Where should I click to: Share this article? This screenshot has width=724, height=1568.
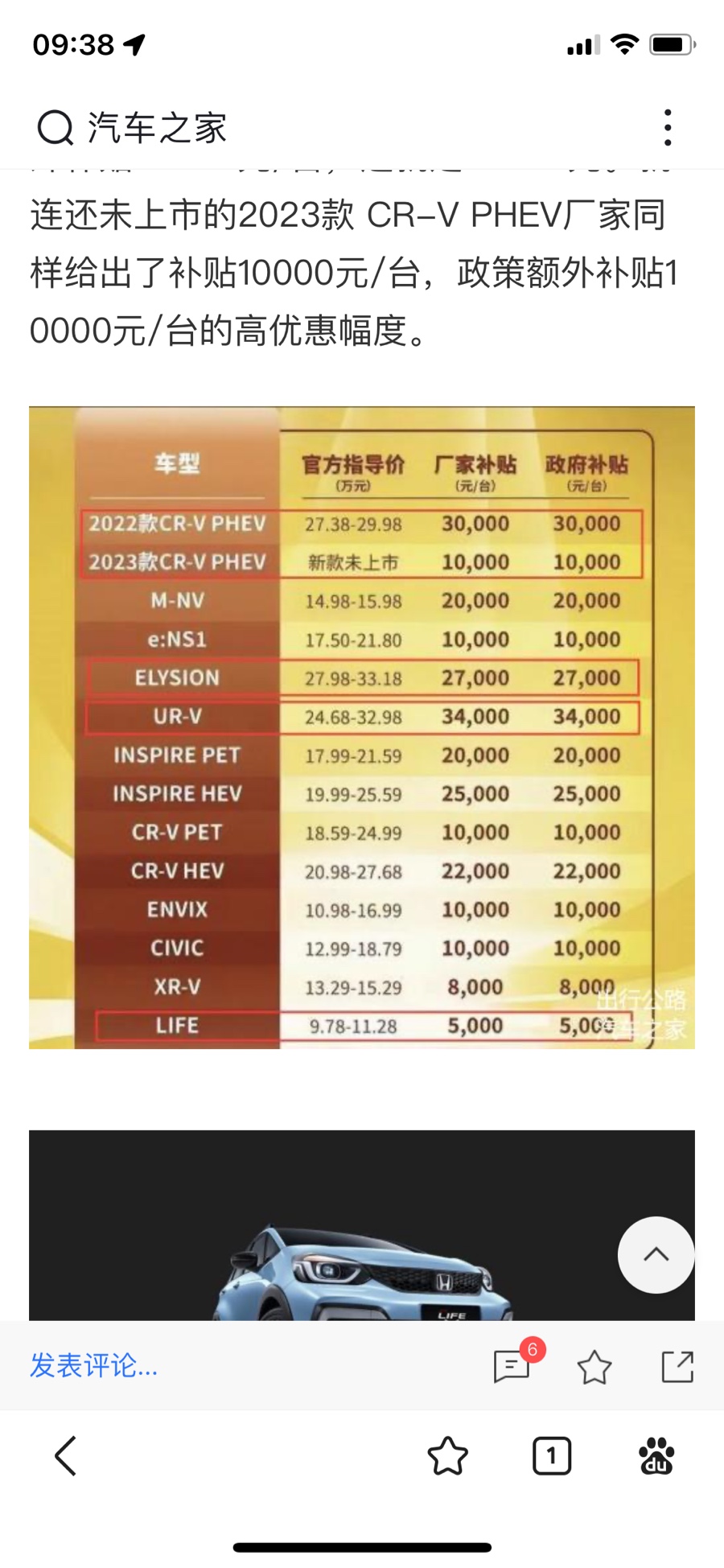(677, 1366)
